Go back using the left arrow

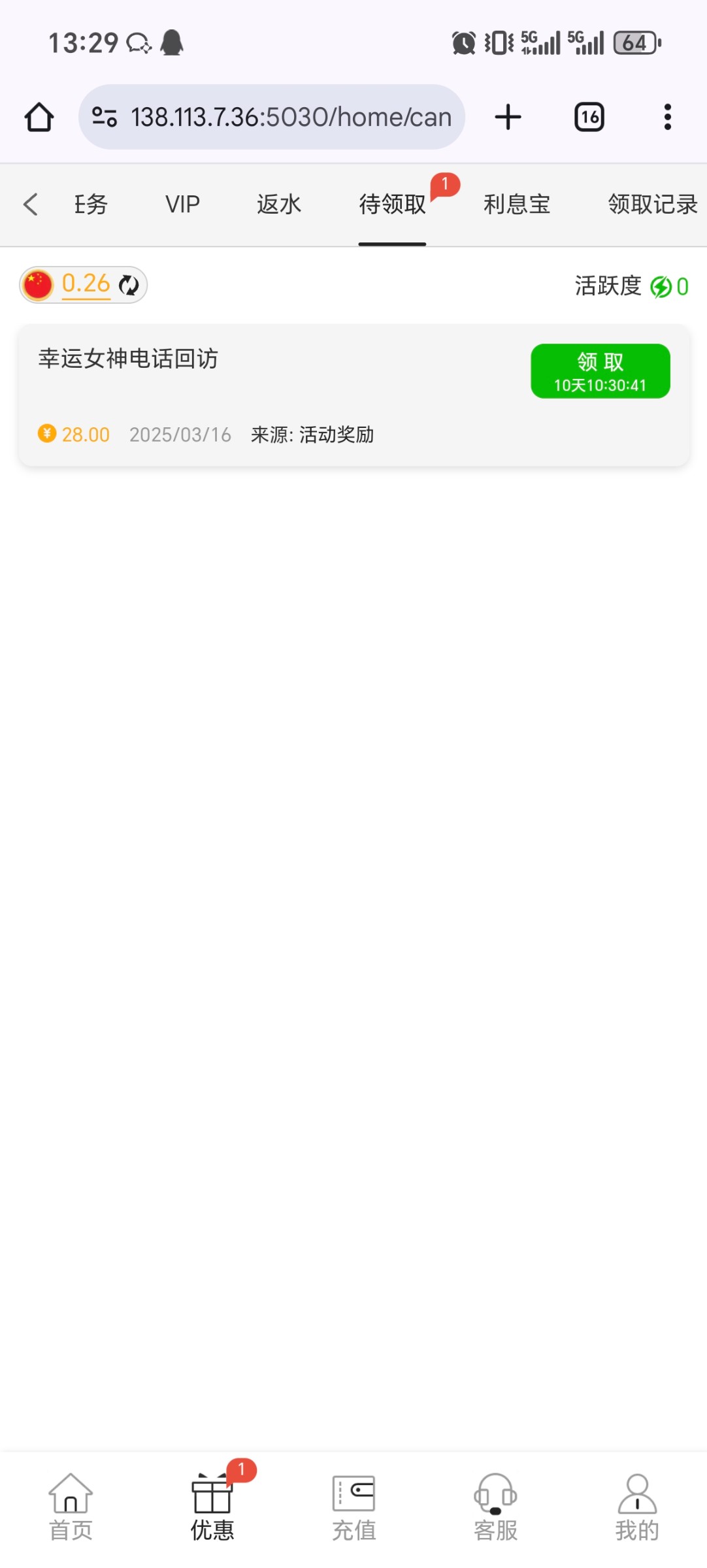31,204
